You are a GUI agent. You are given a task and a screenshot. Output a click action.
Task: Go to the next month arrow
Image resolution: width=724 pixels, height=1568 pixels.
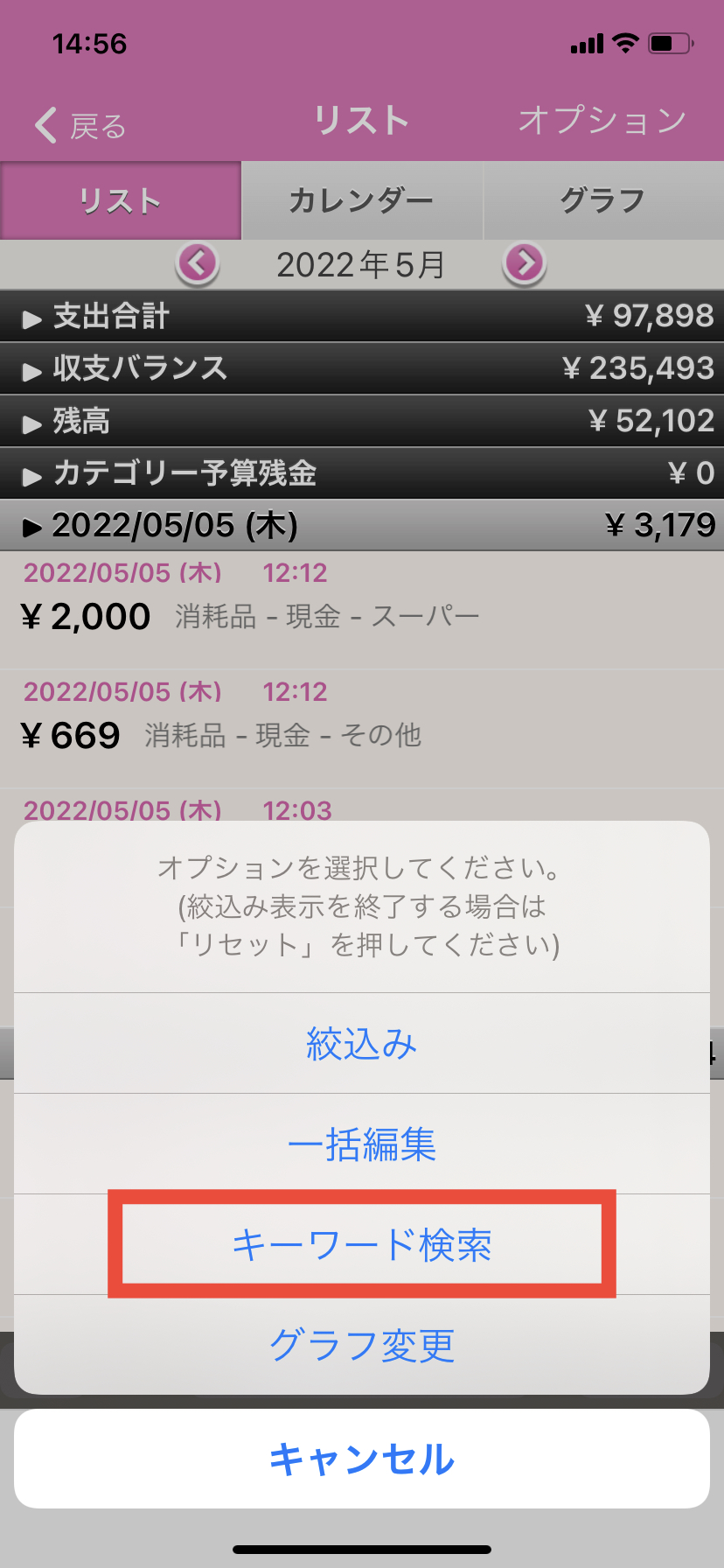click(x=525, y=262)
